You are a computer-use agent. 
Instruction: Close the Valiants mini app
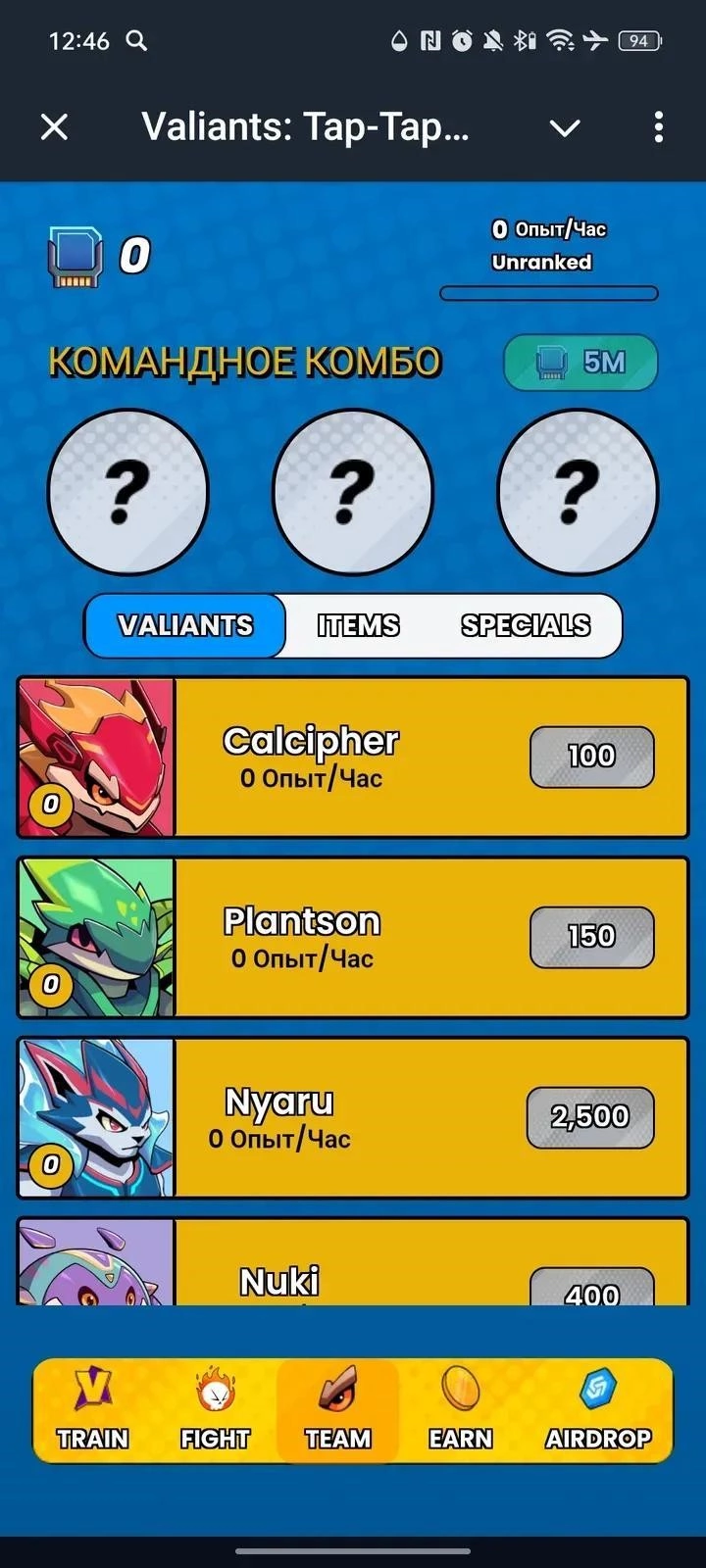point(55,126)
